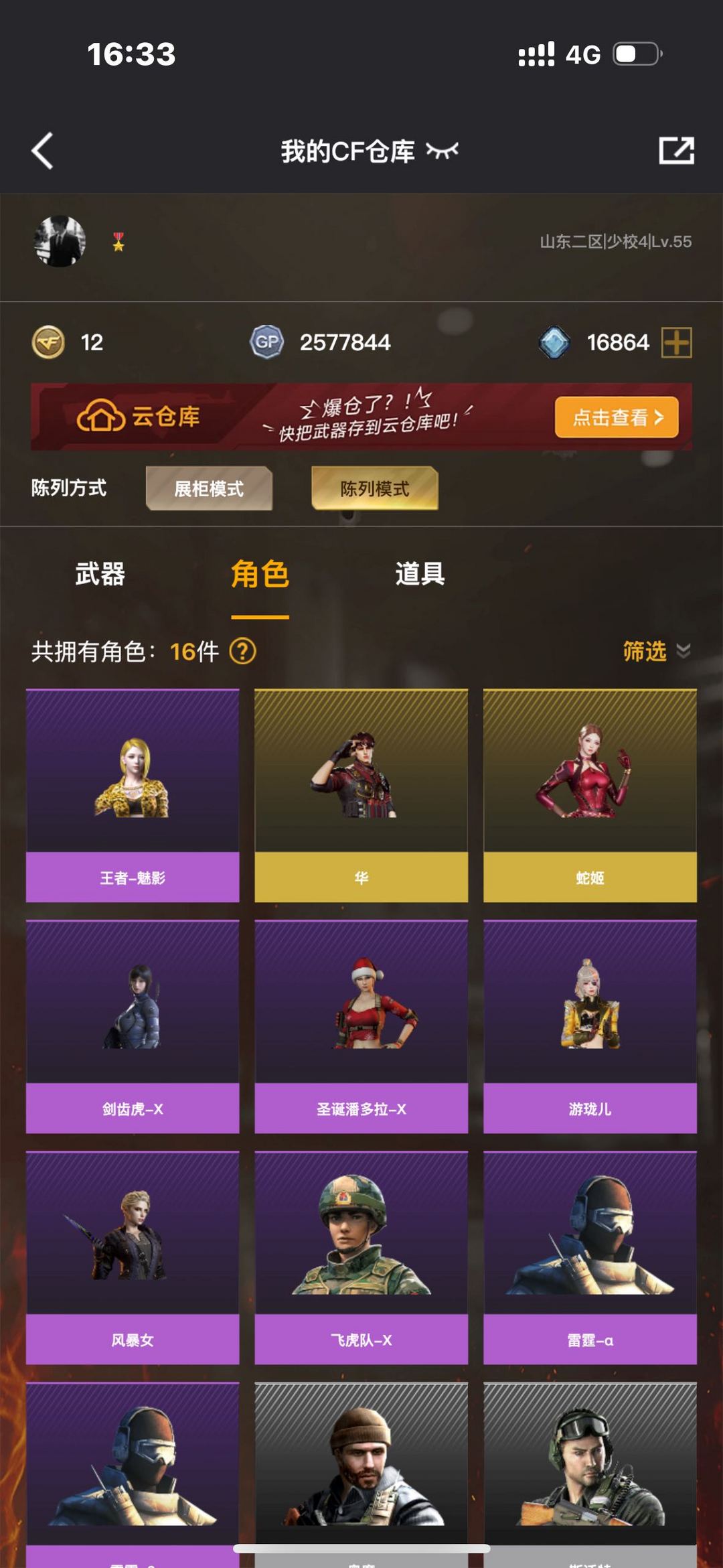Tap the plus icon beside 16864 diamonds

click(676, 342)
